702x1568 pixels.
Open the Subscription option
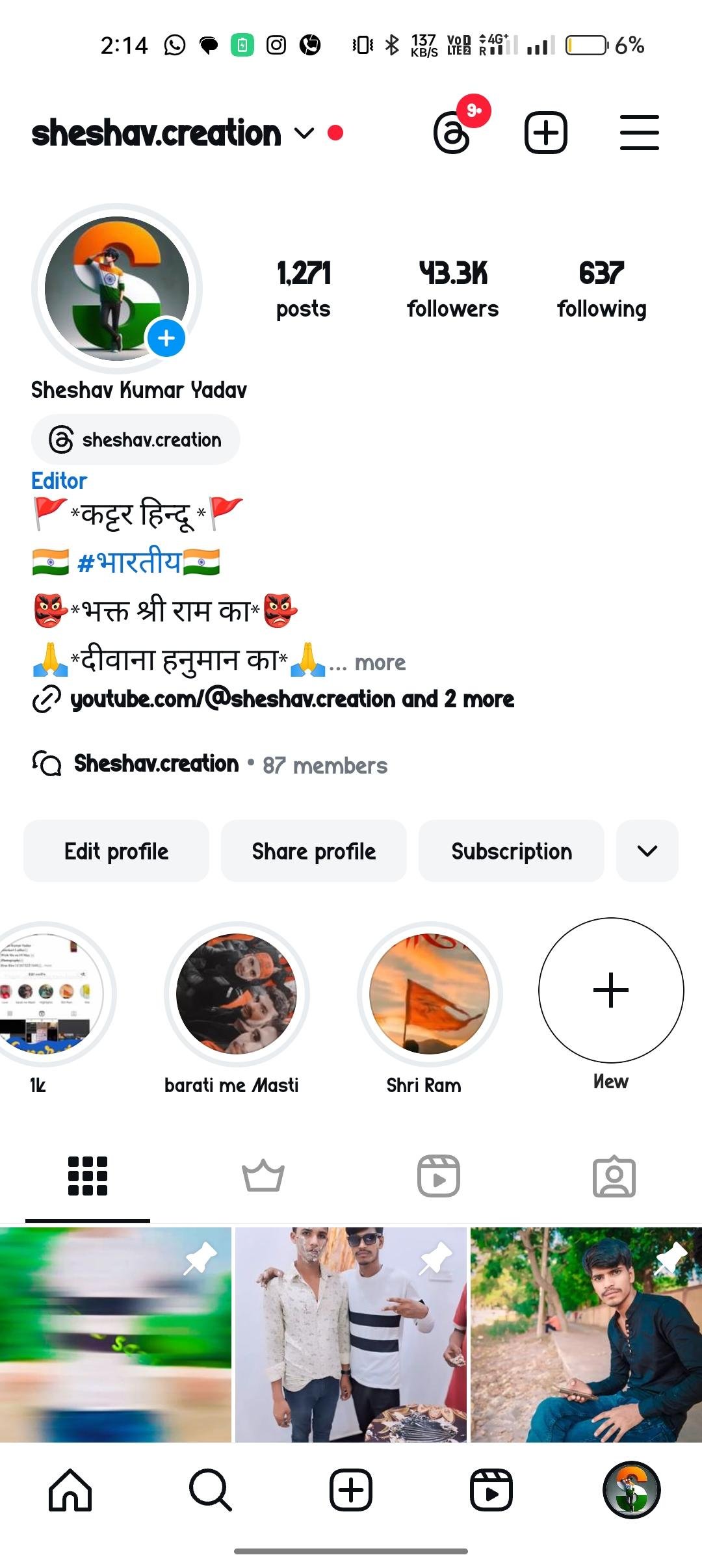(x=511, y=851)
